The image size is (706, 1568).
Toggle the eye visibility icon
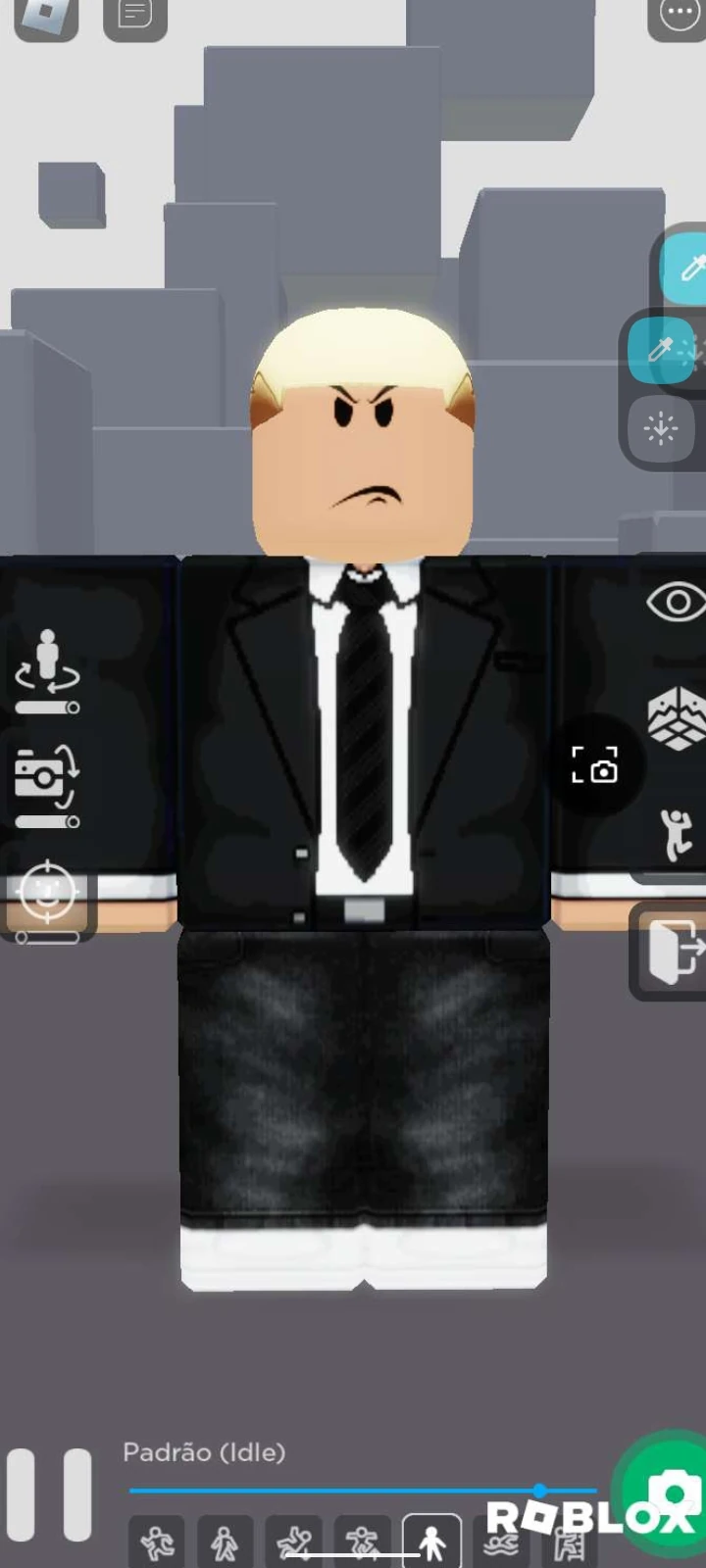[x=676, y=602]
